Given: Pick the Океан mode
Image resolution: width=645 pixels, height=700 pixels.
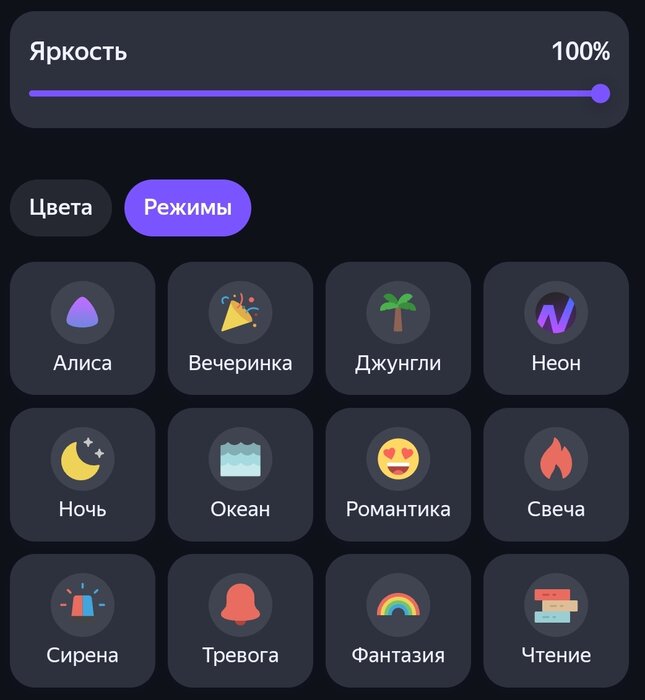Looking at the screenshot, I should 240,474.
